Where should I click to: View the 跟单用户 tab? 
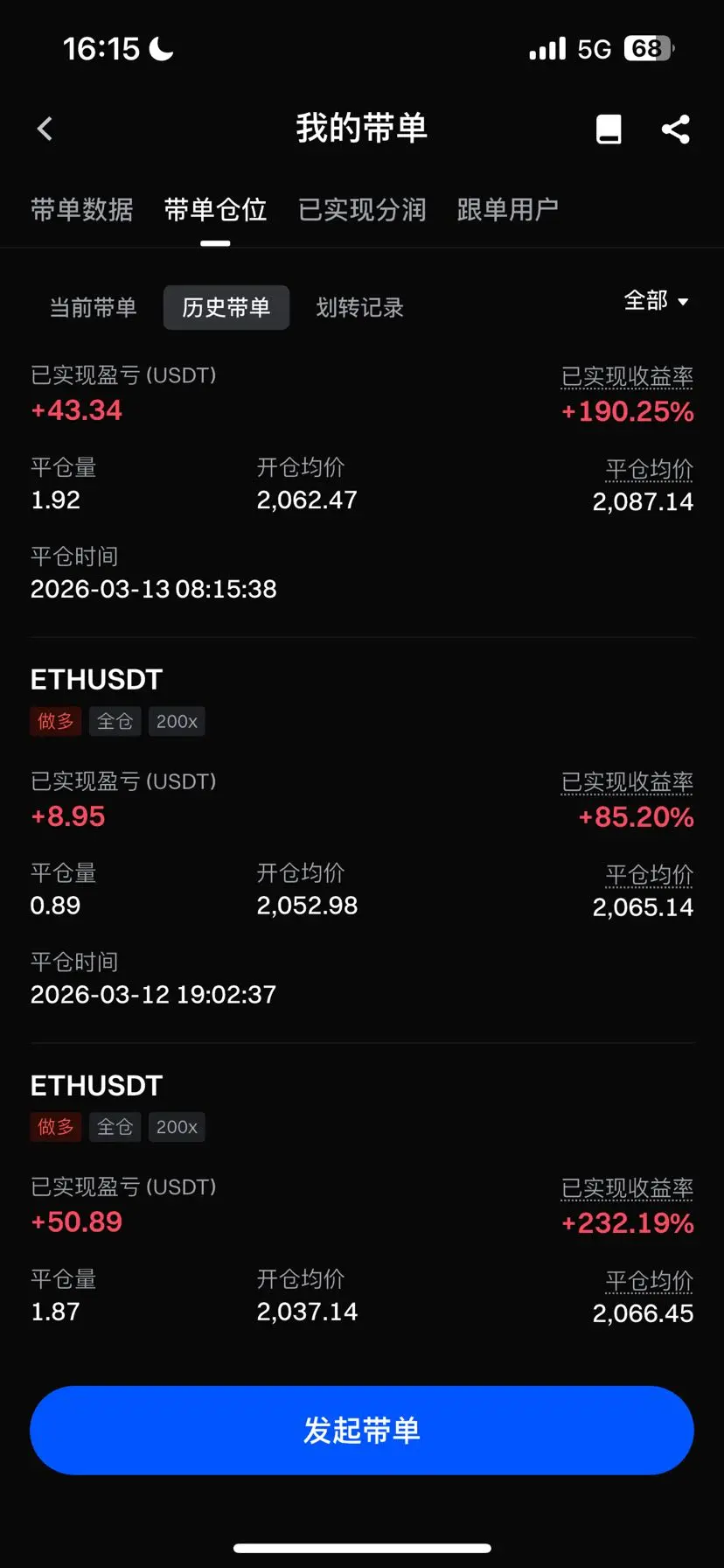point(507,210)
